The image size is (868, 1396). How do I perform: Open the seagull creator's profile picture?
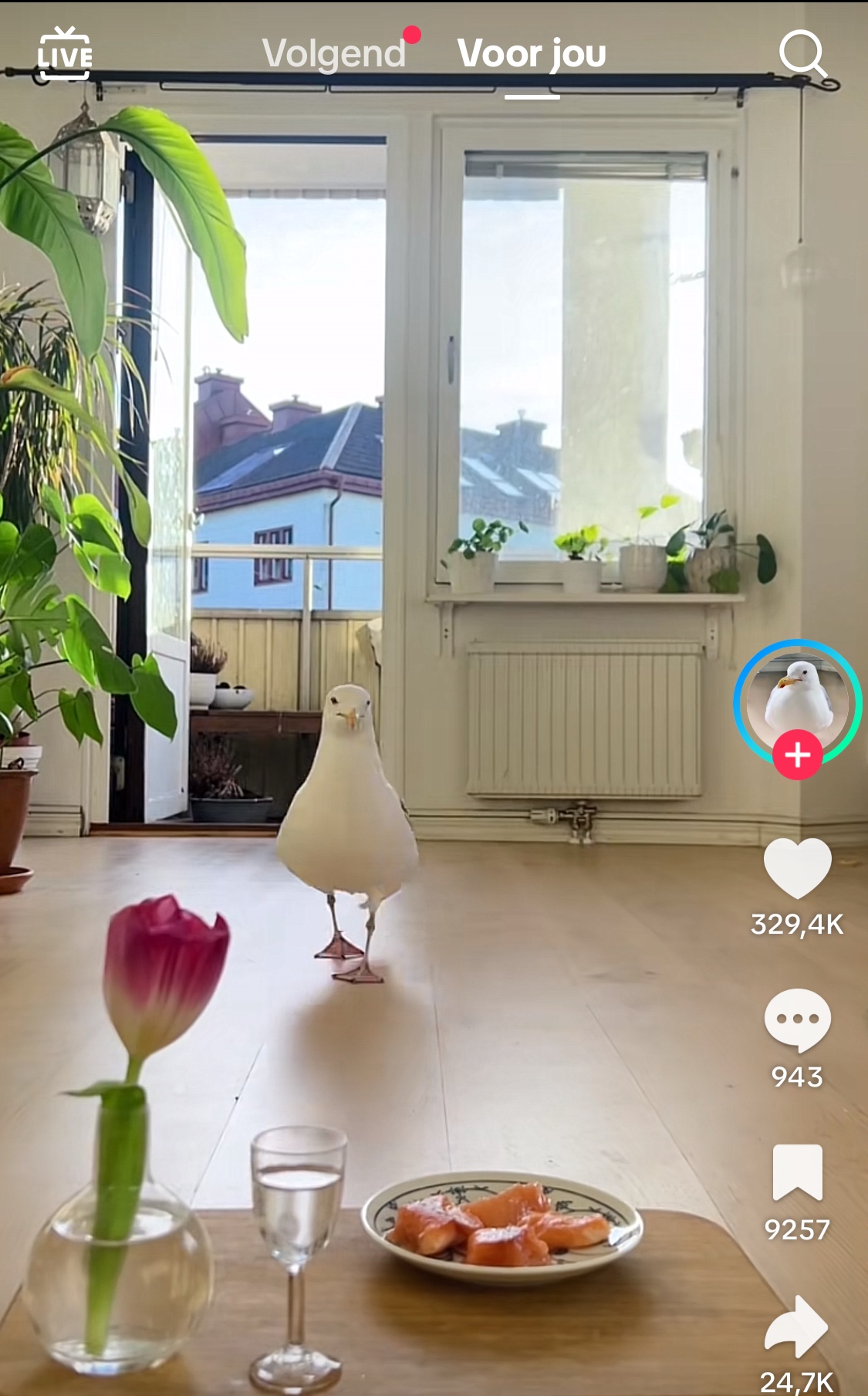[x=797, y=695]
